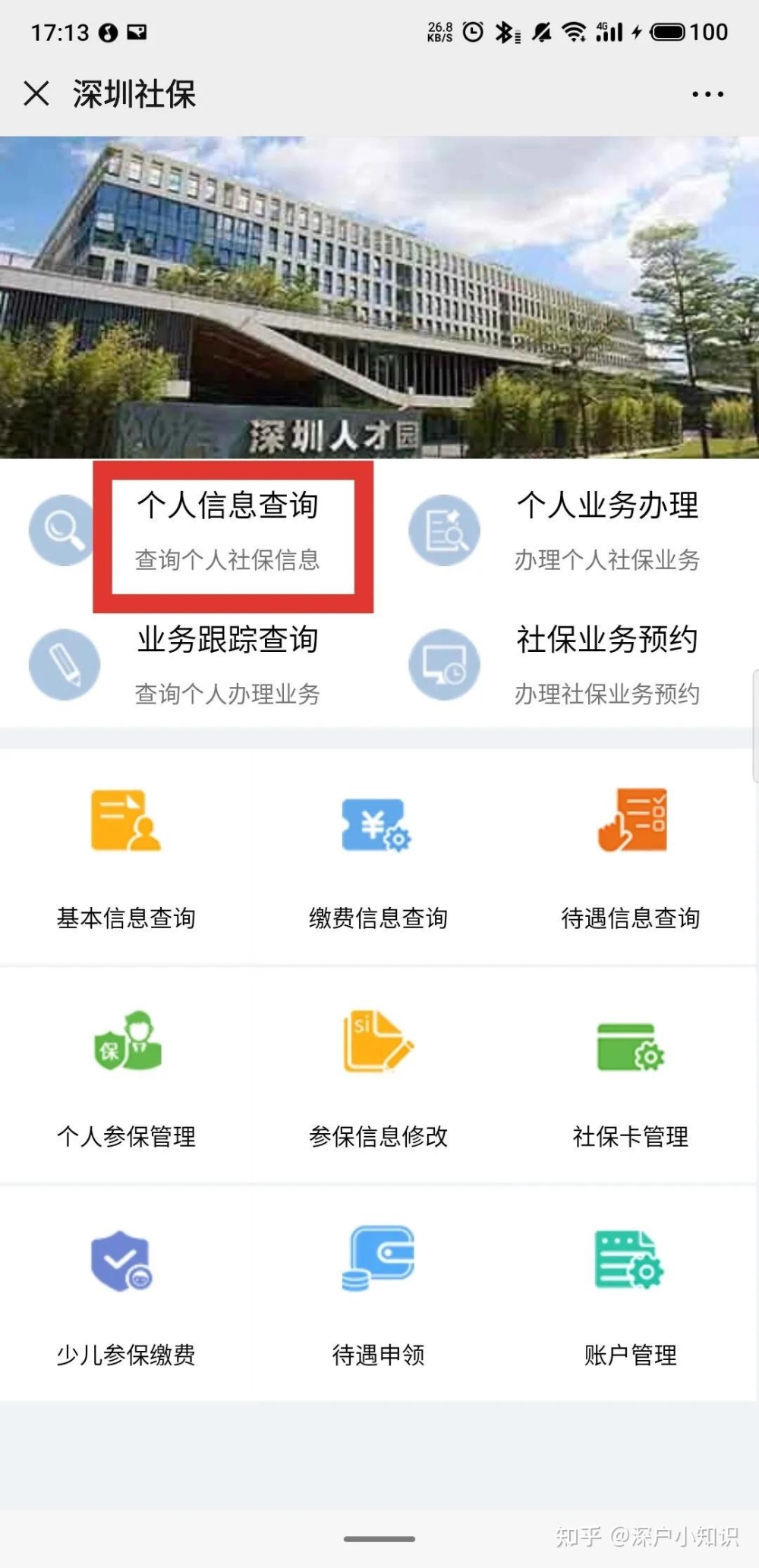Close the 深圳社保 page
759x1568 pixels.
pos(36,94)
